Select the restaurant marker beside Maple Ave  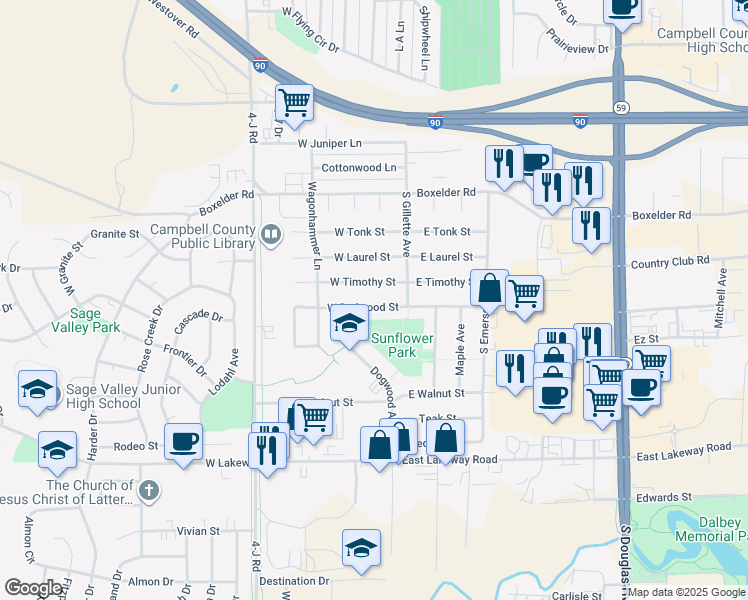click(515, 368)
